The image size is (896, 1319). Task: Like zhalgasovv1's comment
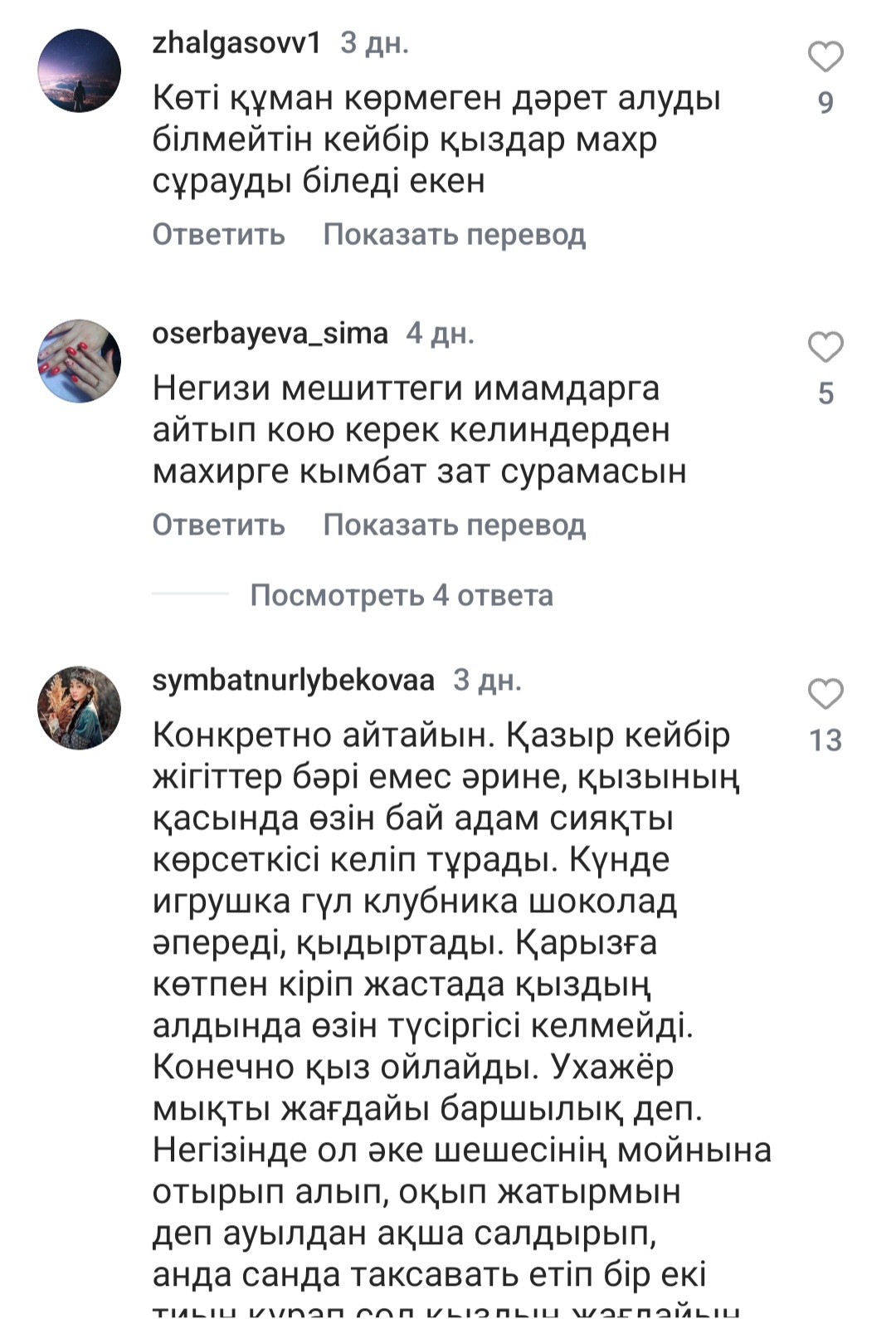click(x=825, y=57)
